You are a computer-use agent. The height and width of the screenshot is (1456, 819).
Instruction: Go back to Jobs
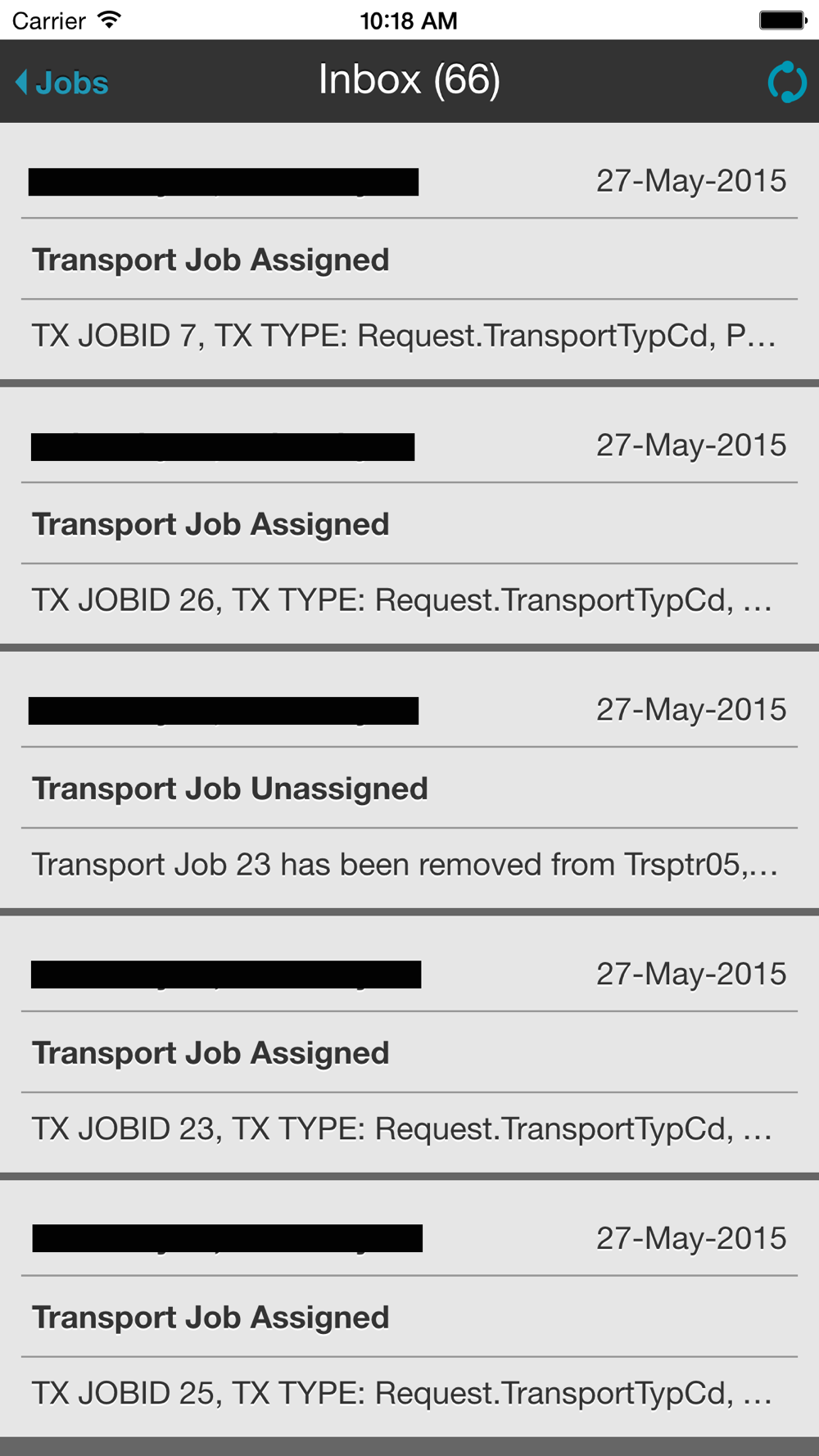click(x=62, y=83)
